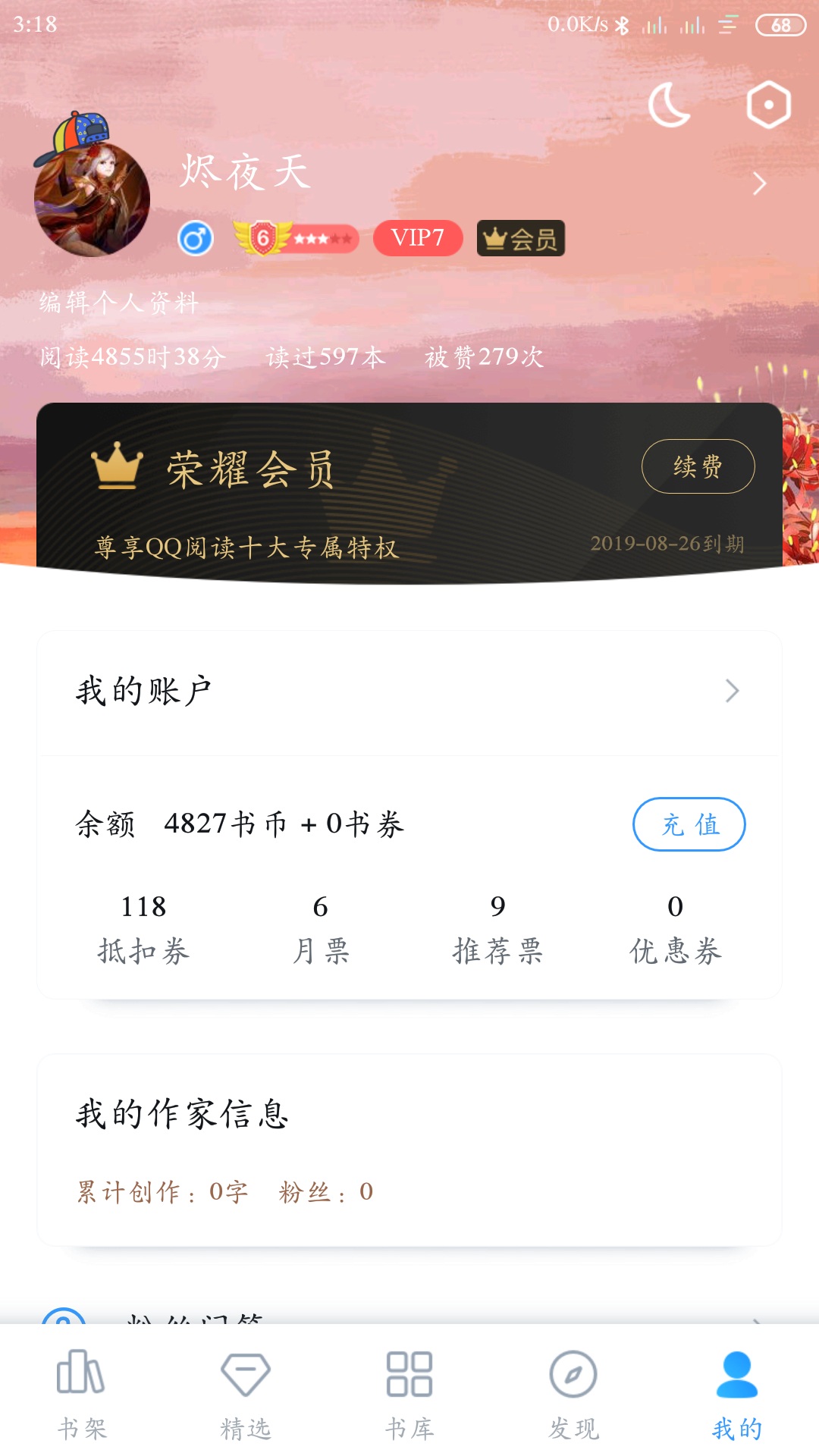View the 9 推荐票 tickets

click(x=497, y=928)
